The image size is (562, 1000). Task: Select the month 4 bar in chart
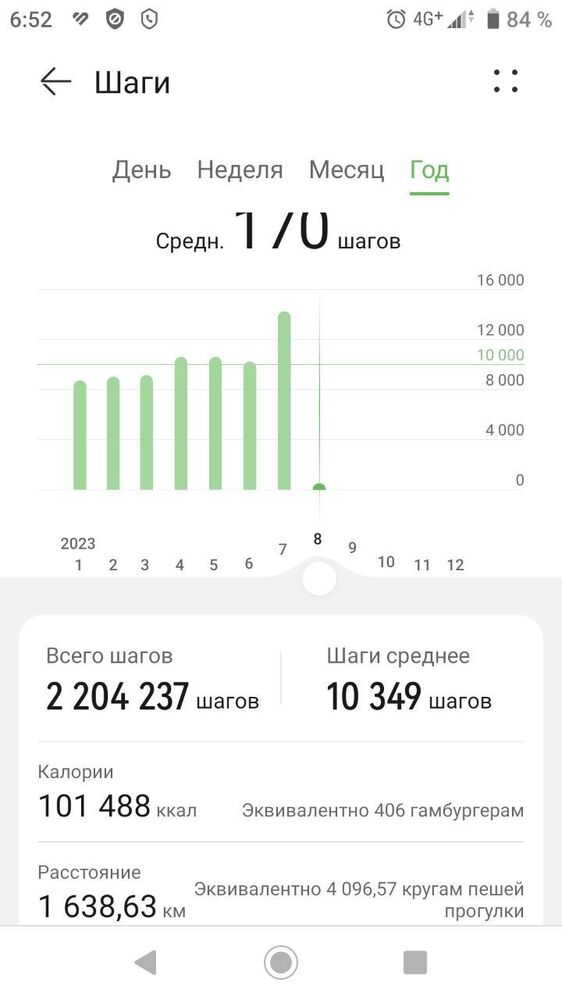[181, 423]
